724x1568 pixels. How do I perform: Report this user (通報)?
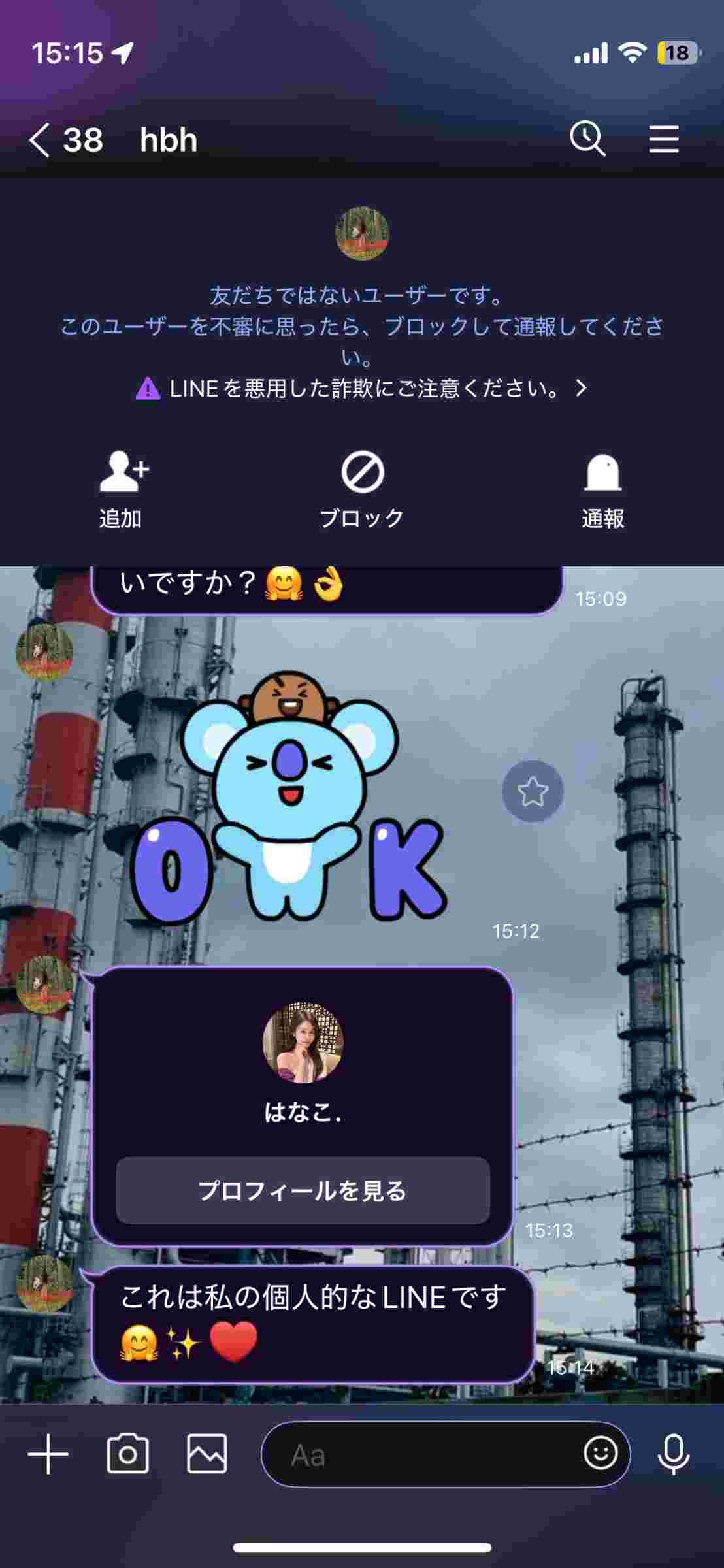pos(602,490)
